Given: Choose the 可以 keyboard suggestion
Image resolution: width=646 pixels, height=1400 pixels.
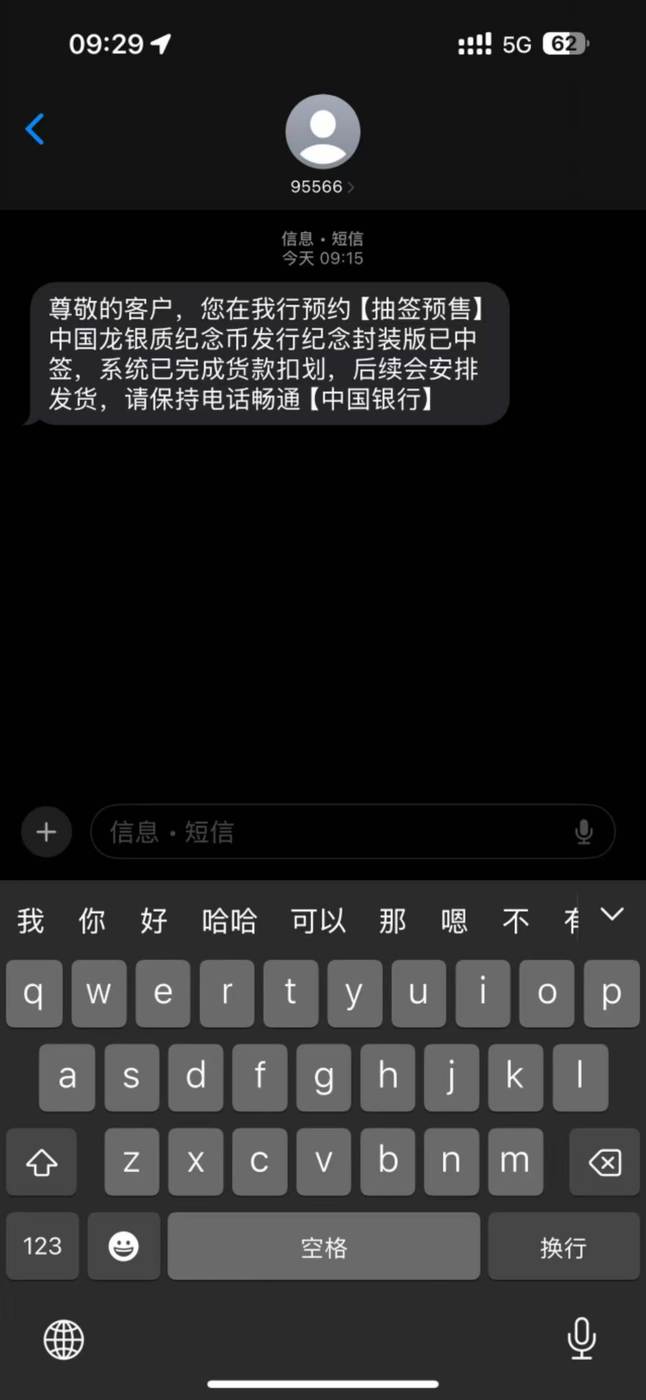Looking at the screenshot, I should click(x=318, y=920).
